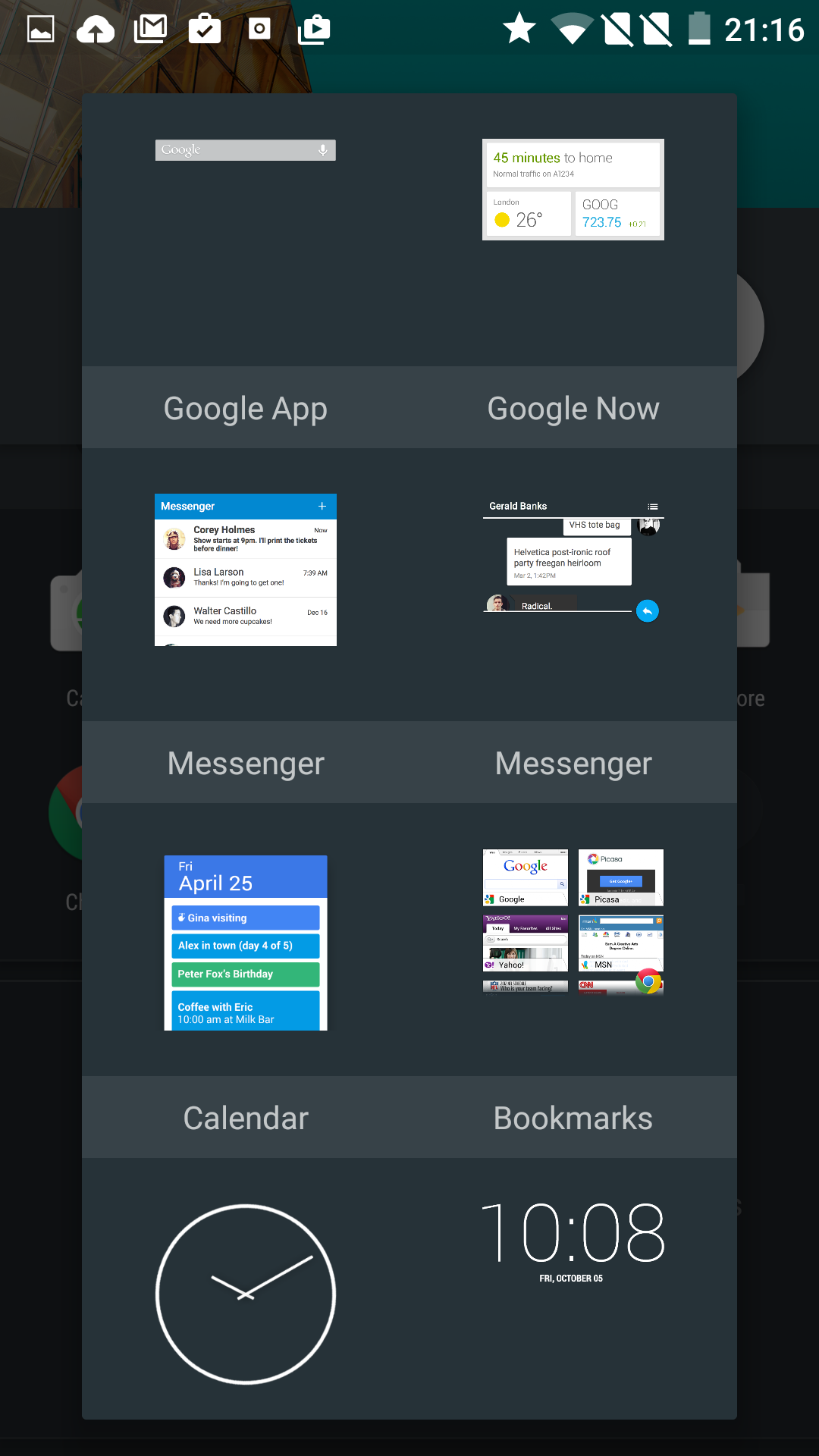Image resolution: width=819 pixels, height=1456 pixels.
Task: Choose the Calendar agenda widget
Action: pyautogui.click(x=246, y=943)
